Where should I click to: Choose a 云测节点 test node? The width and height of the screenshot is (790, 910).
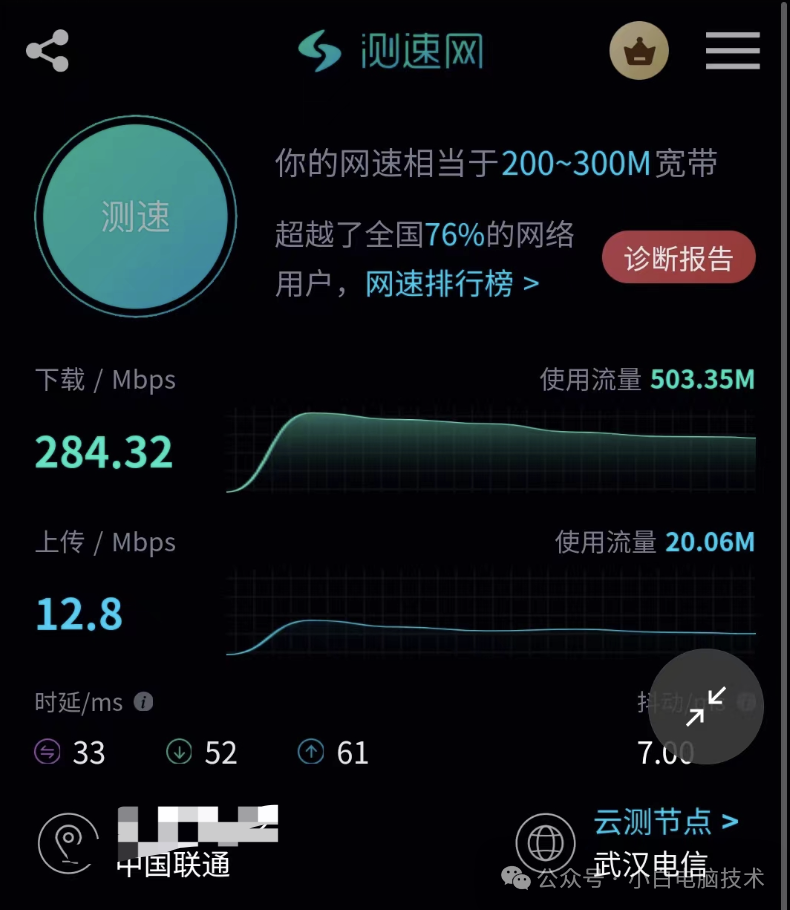(x=665, y=822)
